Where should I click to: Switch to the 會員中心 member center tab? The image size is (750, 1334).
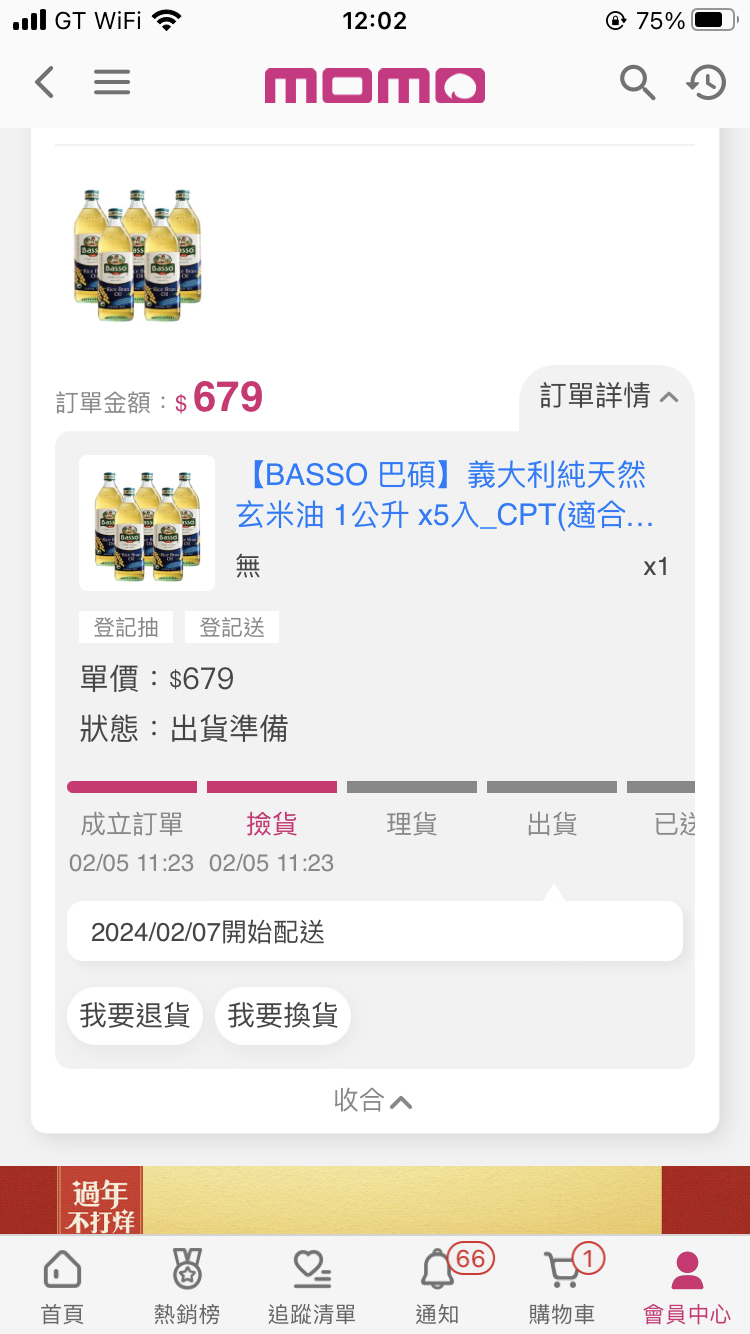pyautogui.click(x=687, y=1287)
